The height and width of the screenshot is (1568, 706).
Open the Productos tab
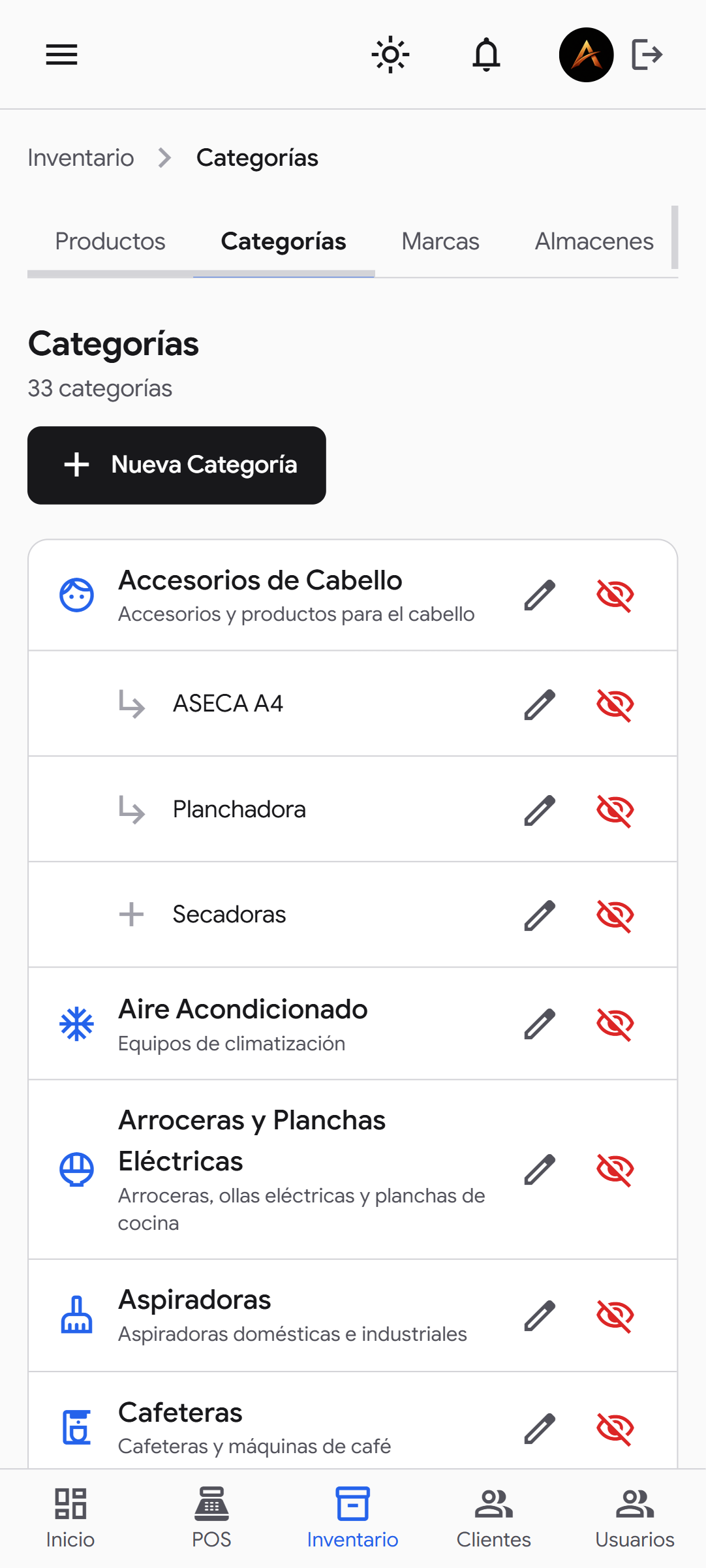click(x=110, y=241)
